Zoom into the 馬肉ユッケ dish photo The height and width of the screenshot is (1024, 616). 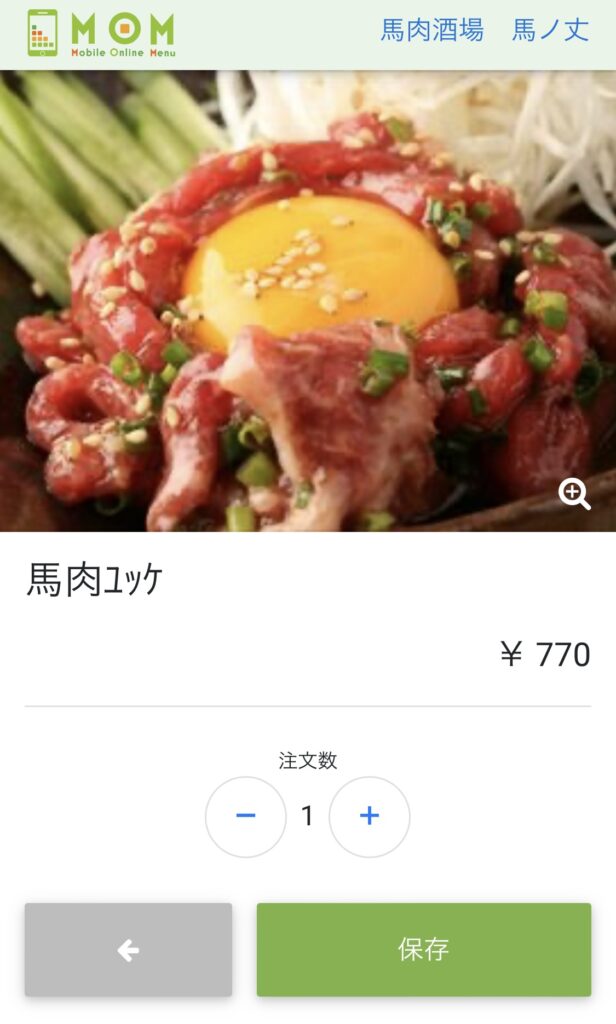574,493
